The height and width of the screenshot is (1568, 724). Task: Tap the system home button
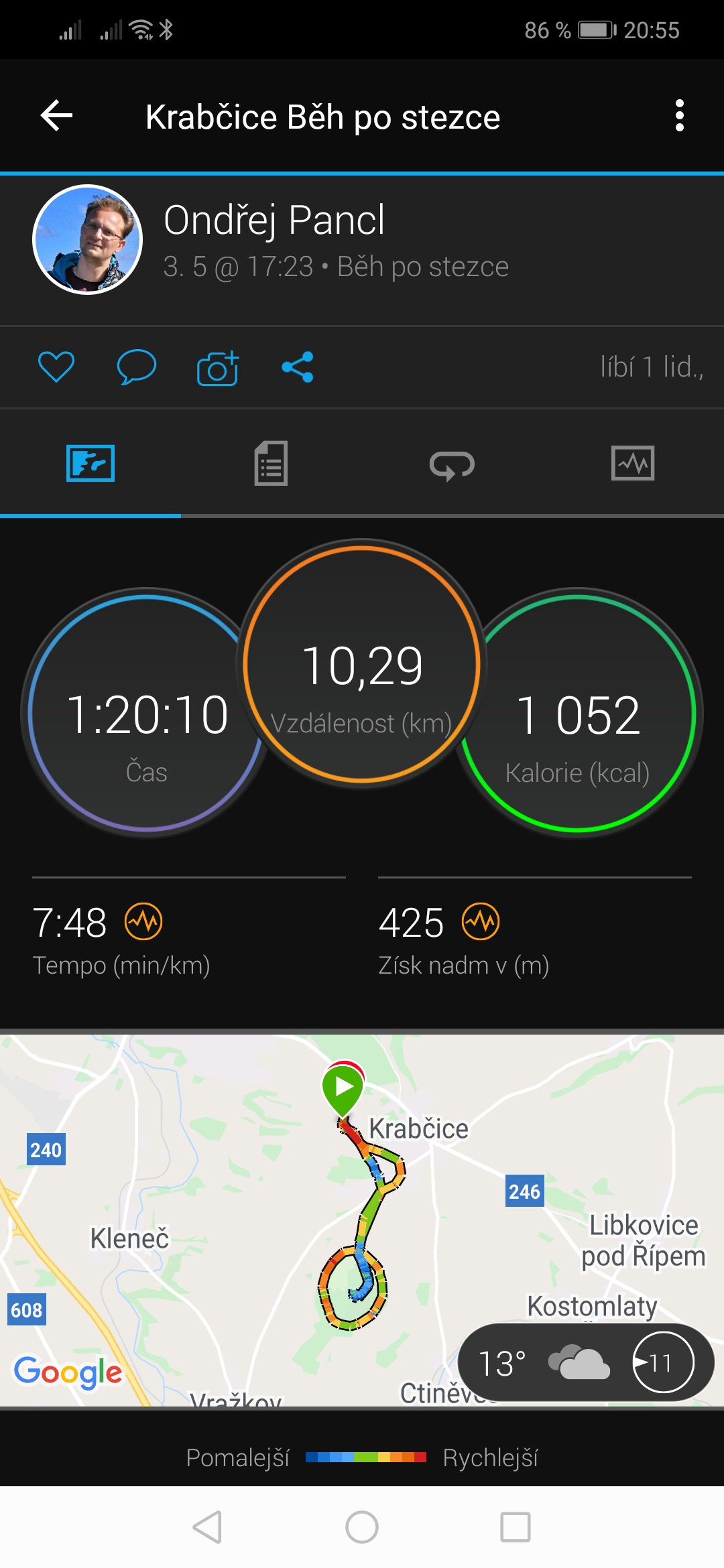coord(362,1527)
